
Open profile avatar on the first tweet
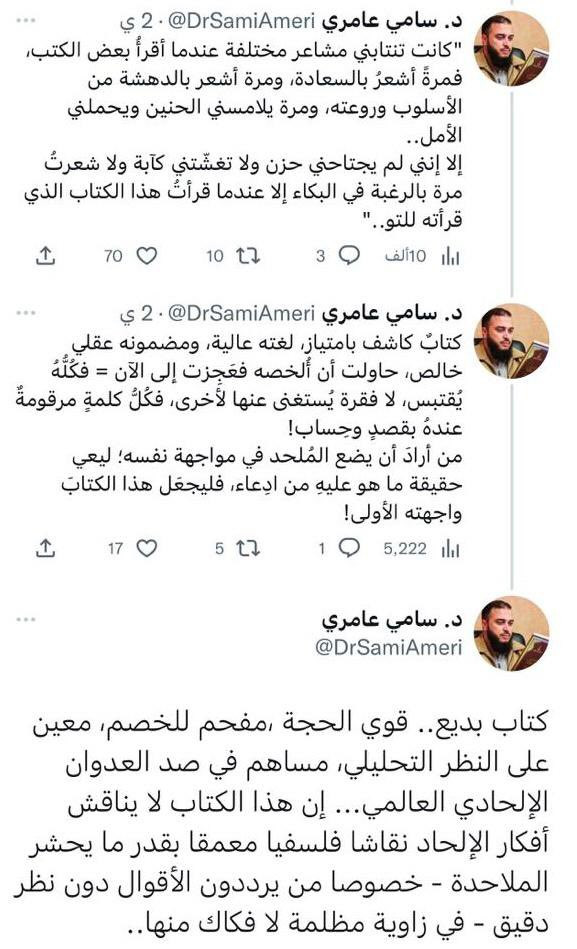(x=511, y=48)
